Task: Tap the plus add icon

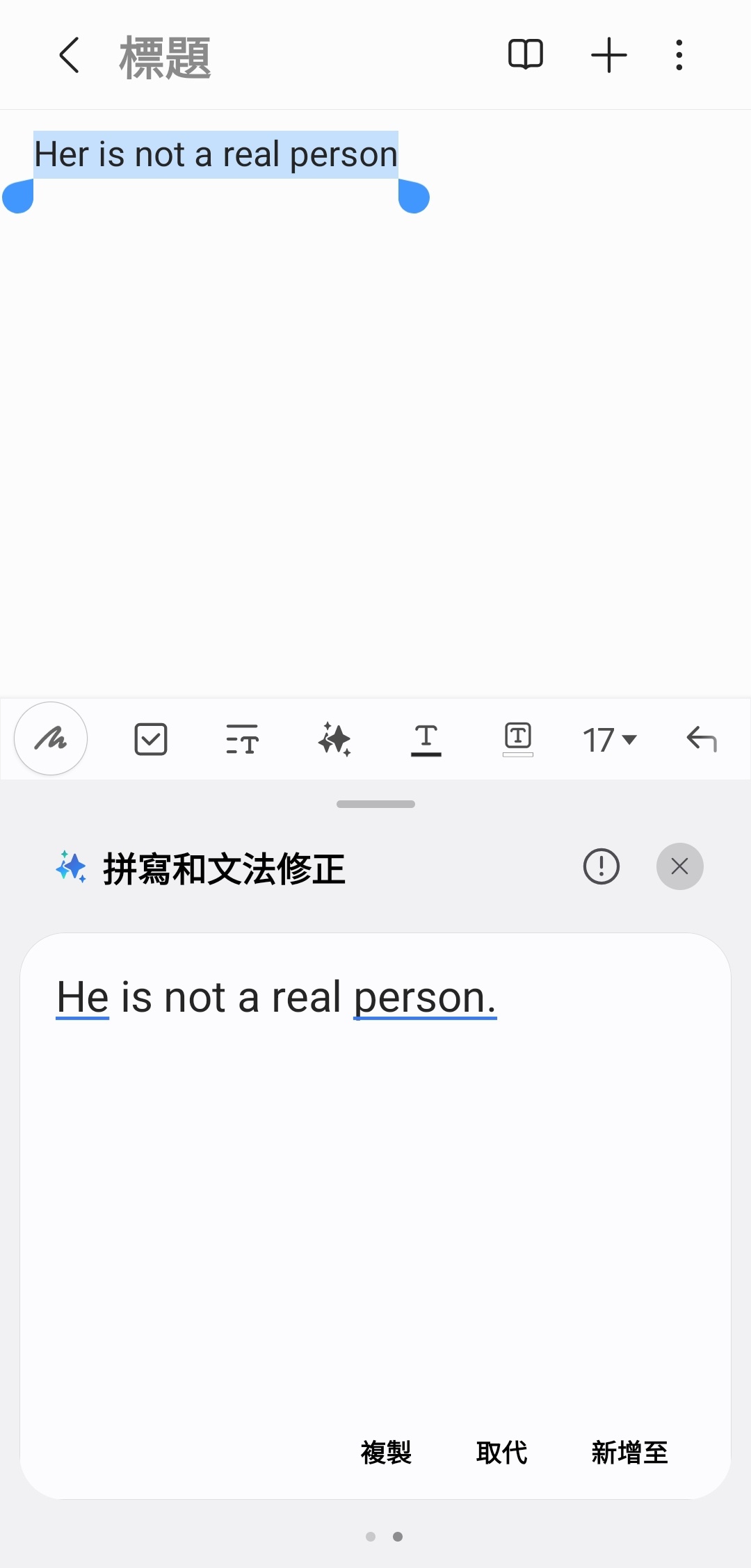Action: click(608, 55)
